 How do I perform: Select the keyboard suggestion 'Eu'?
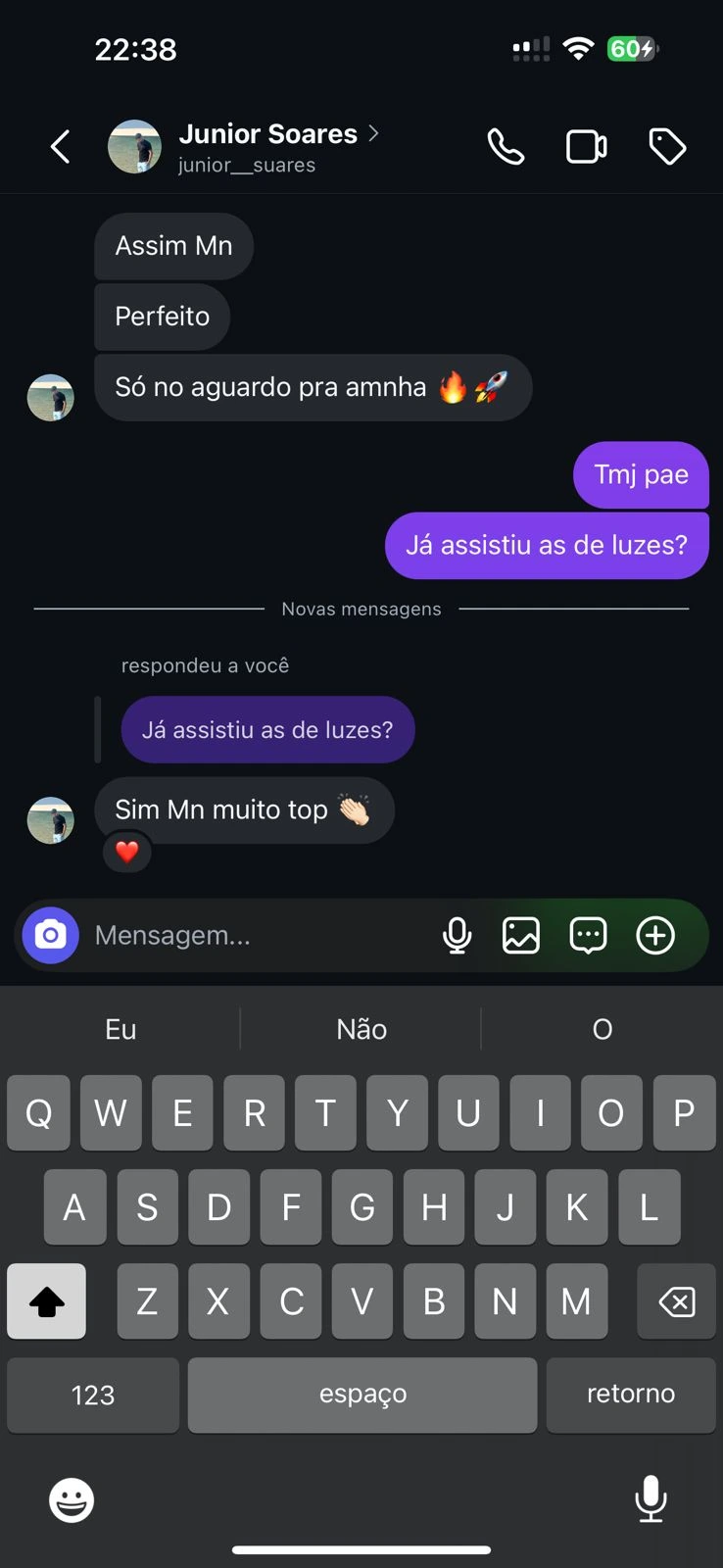[x=120, y=1029]
